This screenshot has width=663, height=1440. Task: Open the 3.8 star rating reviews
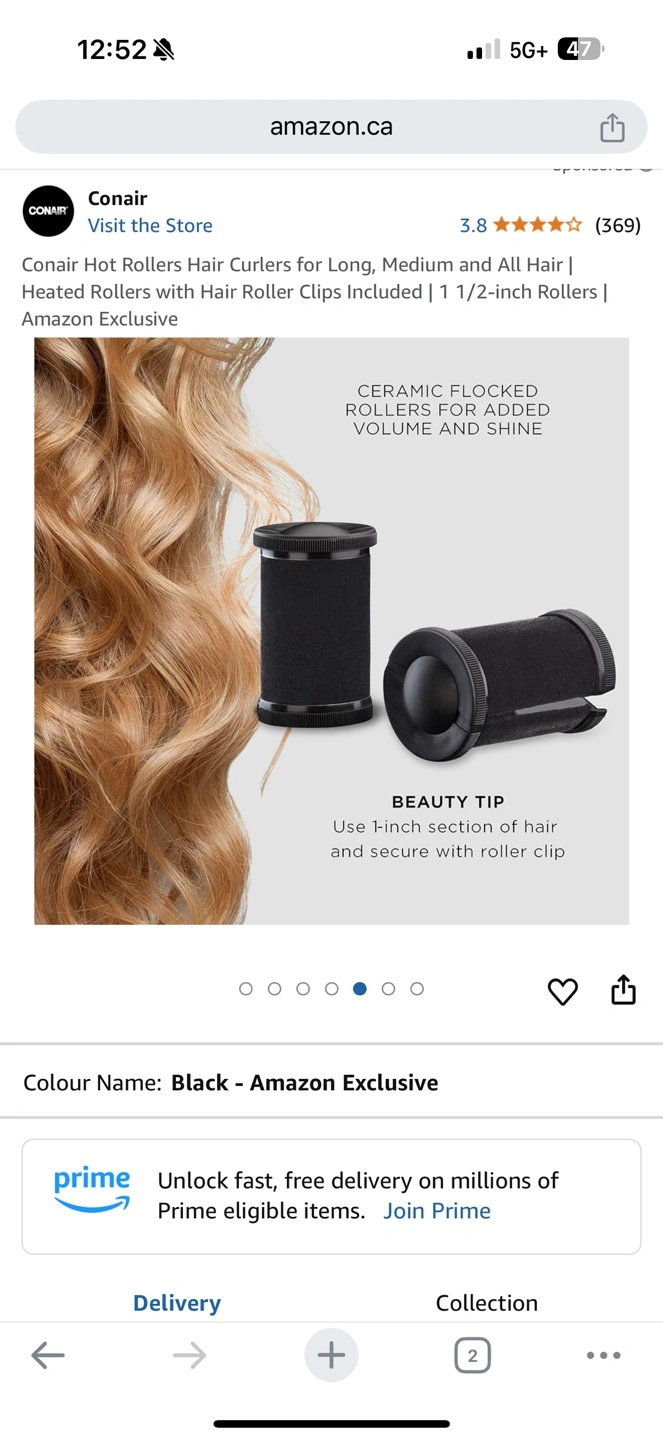[x=550, y=225]
